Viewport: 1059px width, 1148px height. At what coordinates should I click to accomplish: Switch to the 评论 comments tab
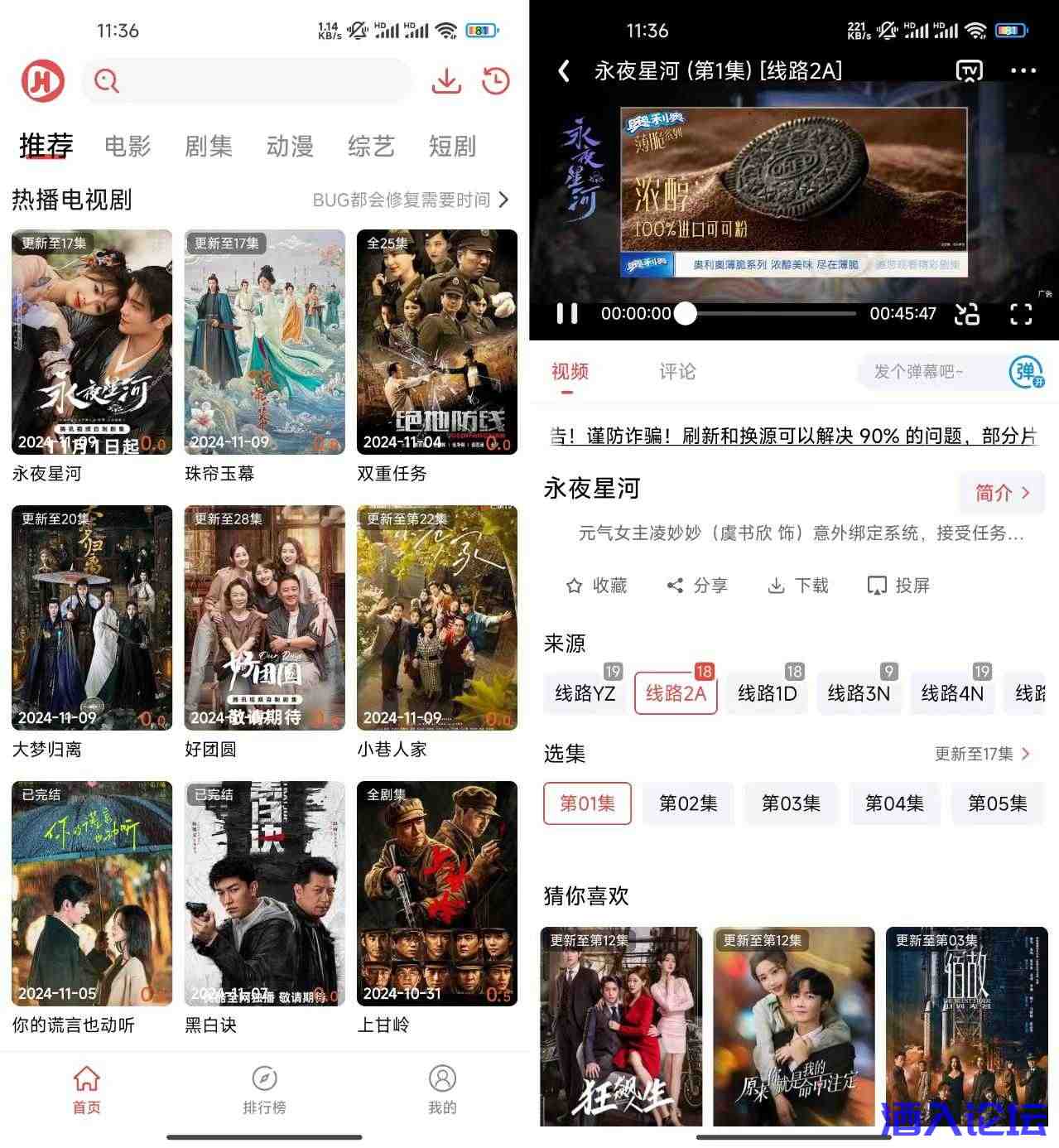677,372
